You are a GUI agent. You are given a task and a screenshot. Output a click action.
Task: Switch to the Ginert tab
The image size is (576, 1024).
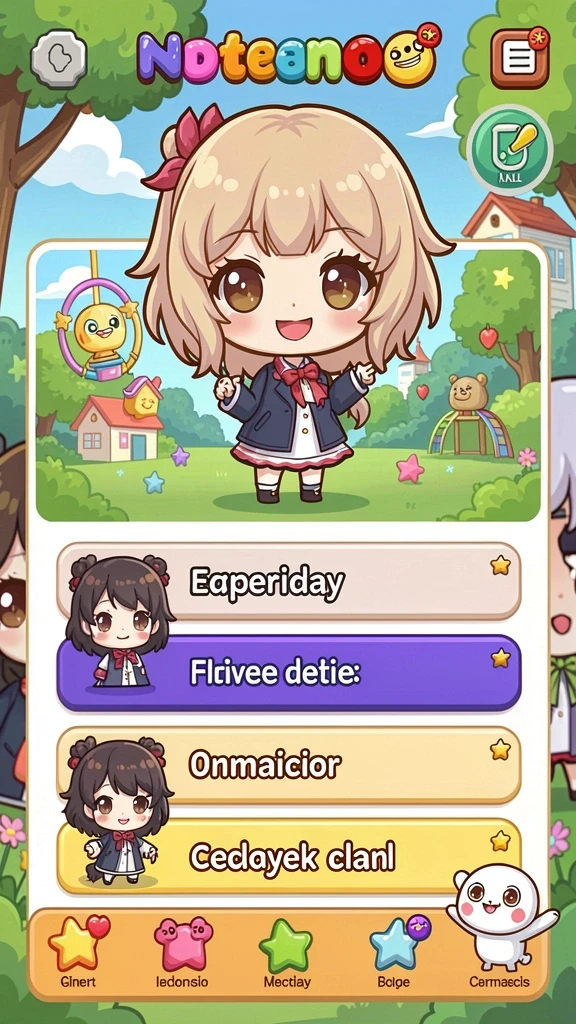[x=78, y=951]
